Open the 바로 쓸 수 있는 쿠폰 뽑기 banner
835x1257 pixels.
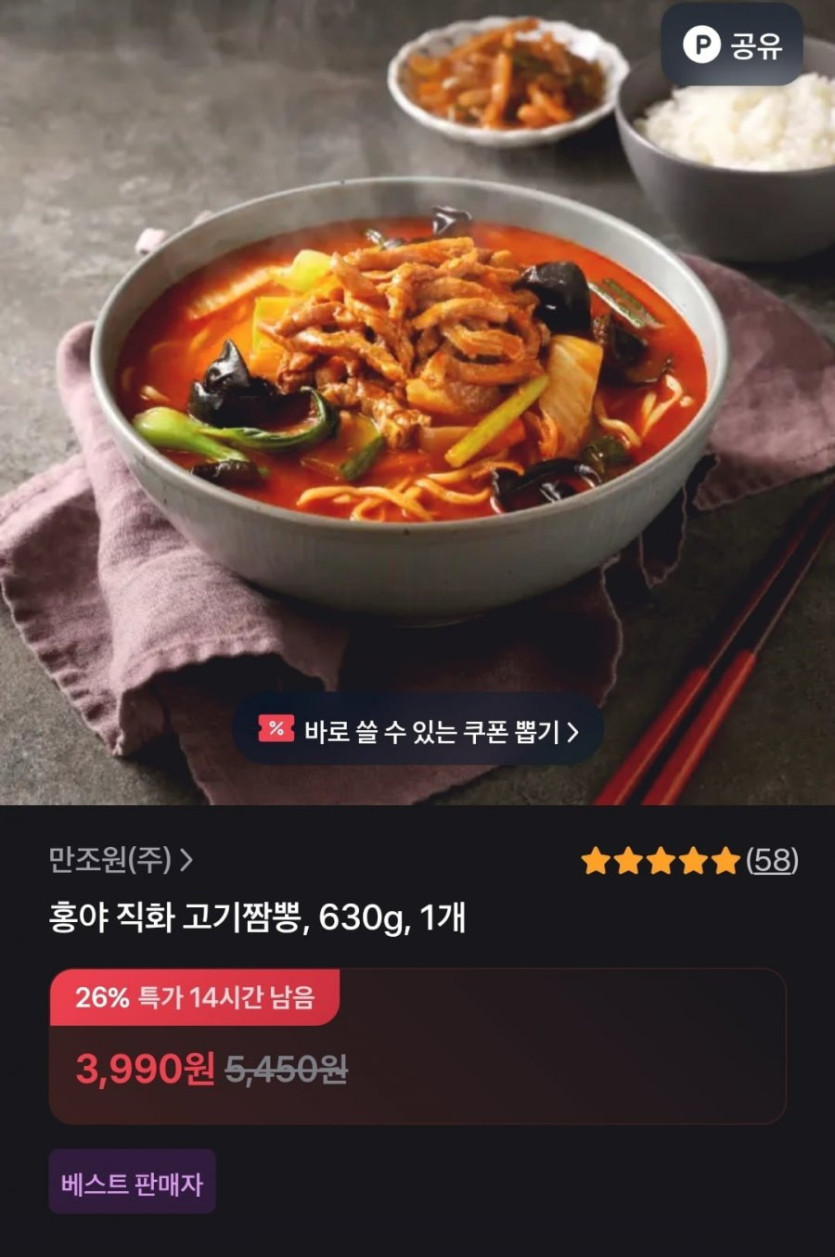[x=418, y=730]
